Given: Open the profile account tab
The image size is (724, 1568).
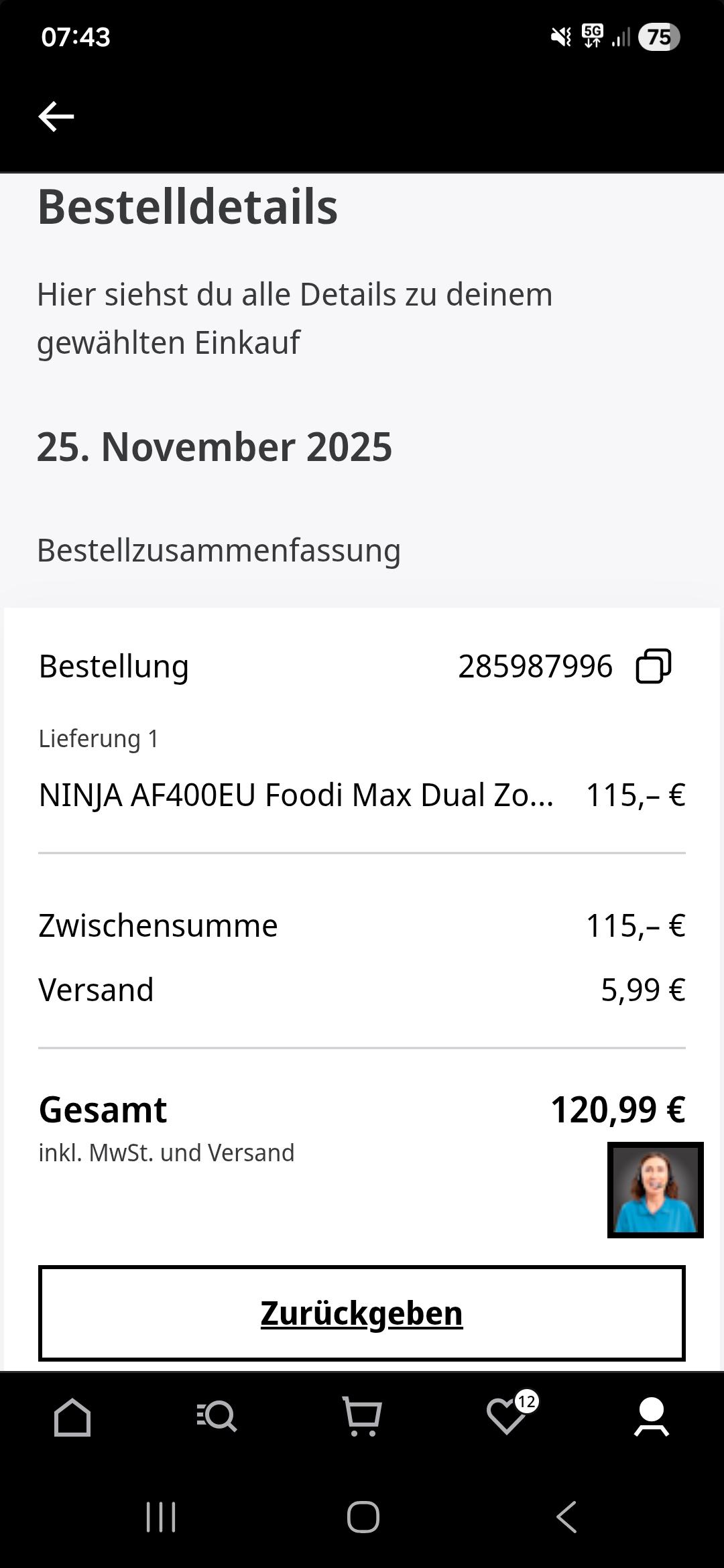Looking at the screenshot, I should [652, 1417].
